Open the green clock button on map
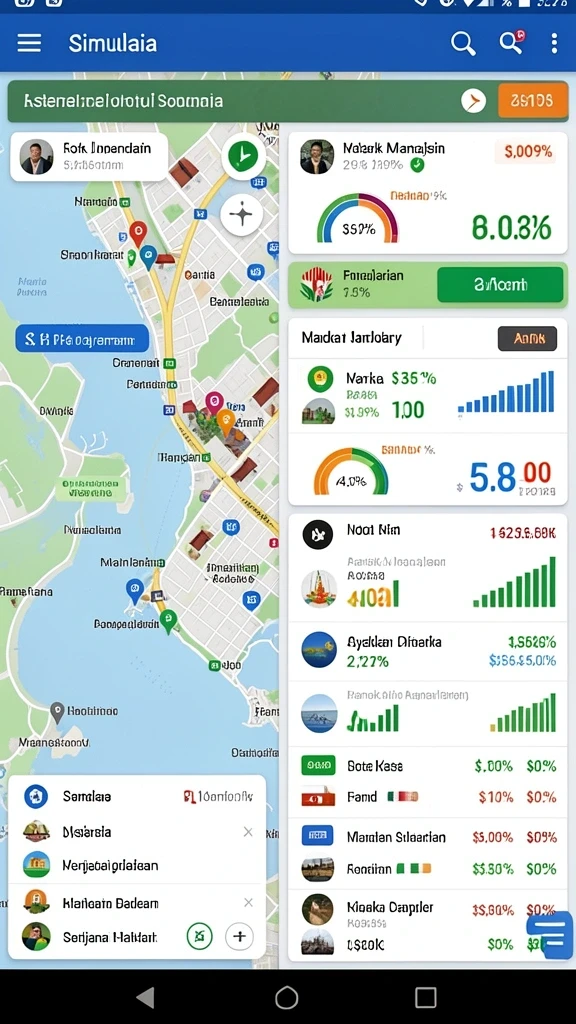The image size is (576, 1024). tap(243, 156)
